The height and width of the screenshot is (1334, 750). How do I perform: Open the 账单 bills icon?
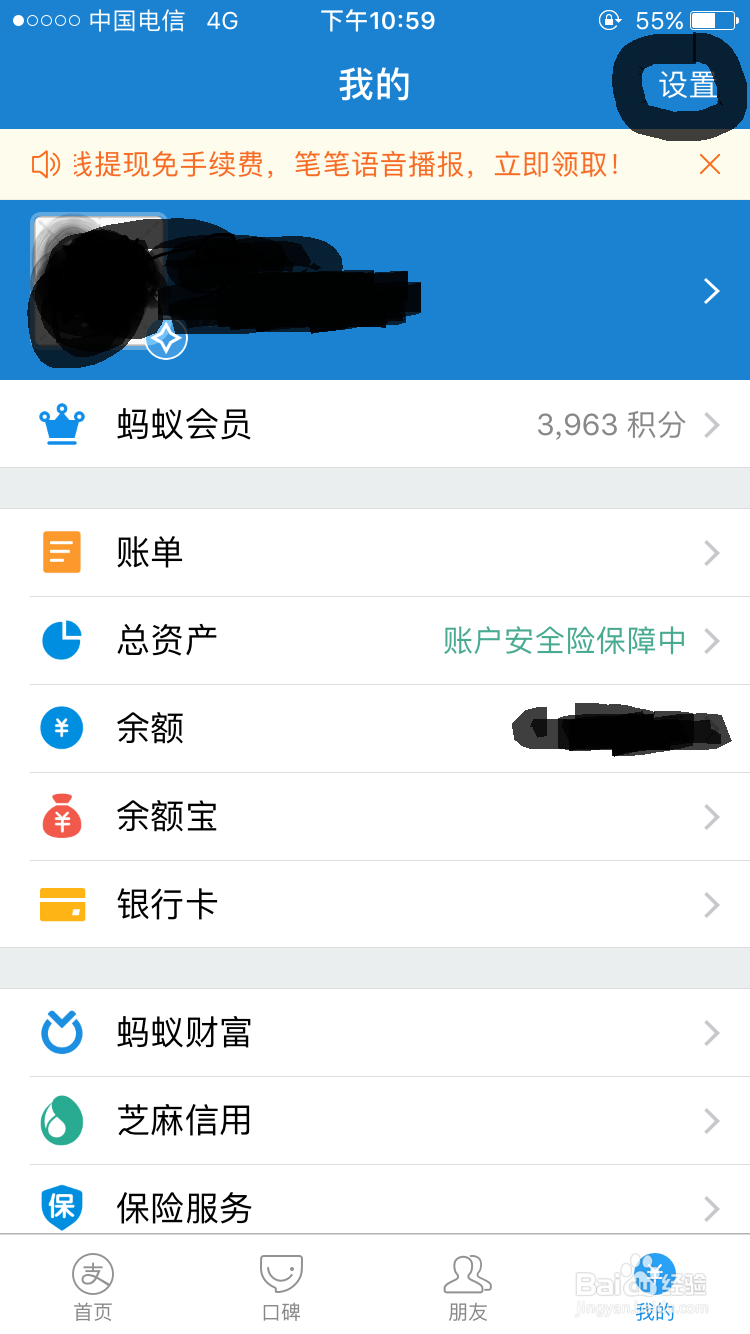[x=62, y=551]
